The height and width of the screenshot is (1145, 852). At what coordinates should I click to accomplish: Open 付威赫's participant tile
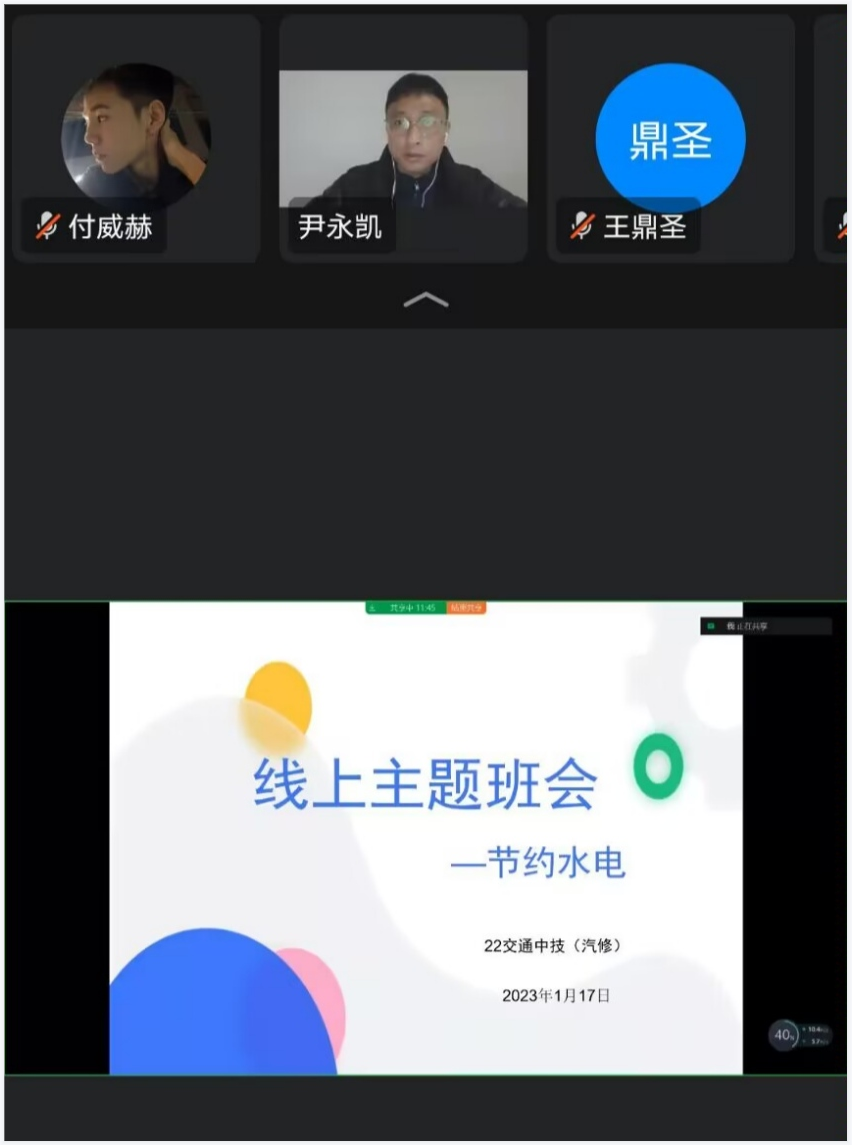click(x=136, y=138)
